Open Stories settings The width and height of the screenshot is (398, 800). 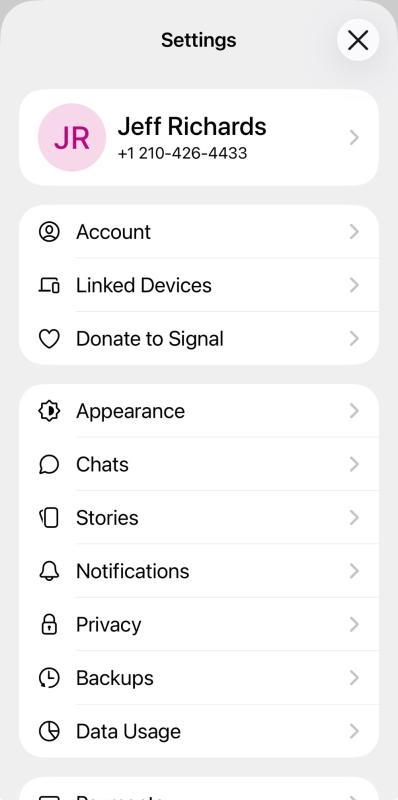point(199,518)
